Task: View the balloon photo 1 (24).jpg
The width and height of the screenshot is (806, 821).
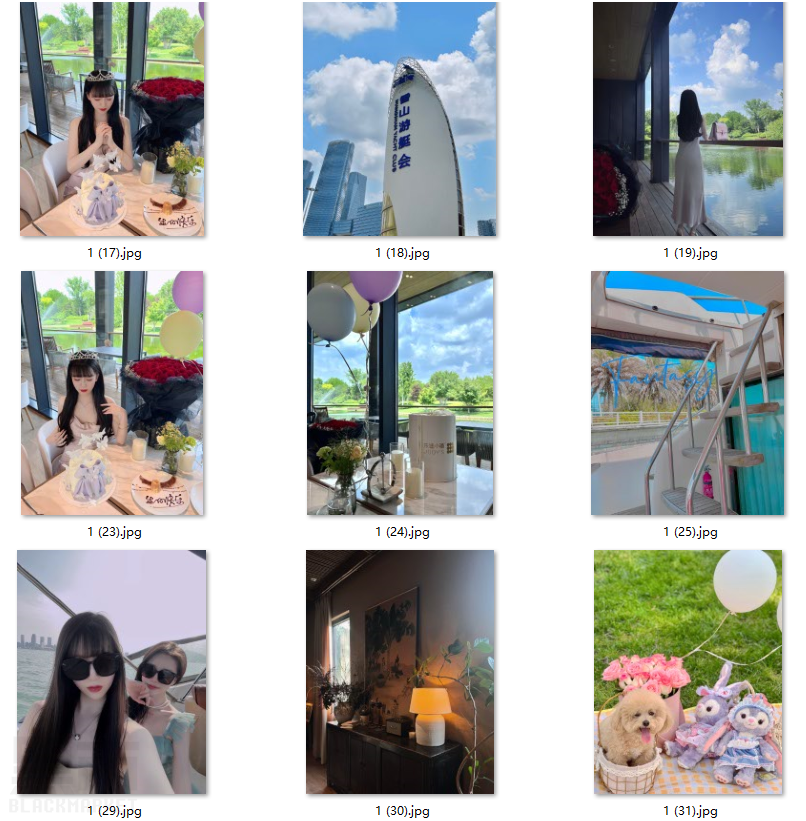Action: click(400, 393)
